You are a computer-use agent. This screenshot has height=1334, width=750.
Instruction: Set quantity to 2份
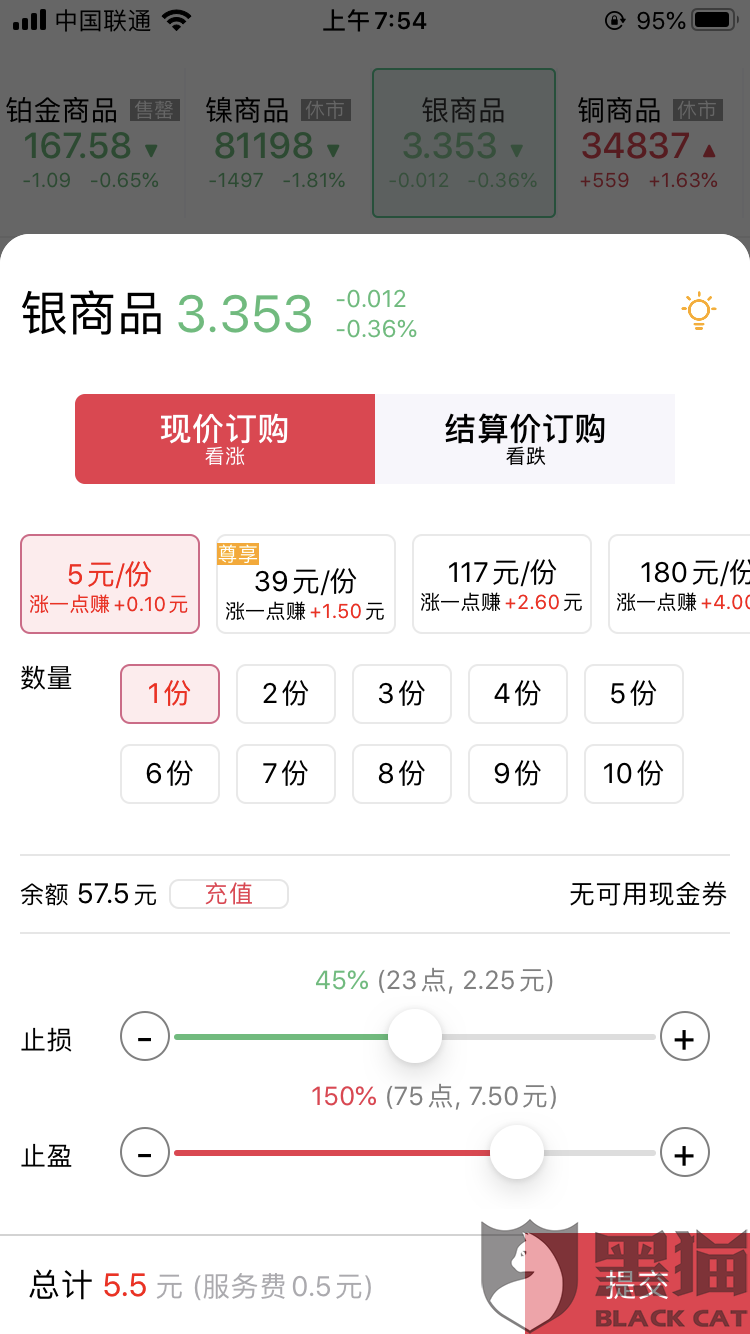click(x=286, y=694)
